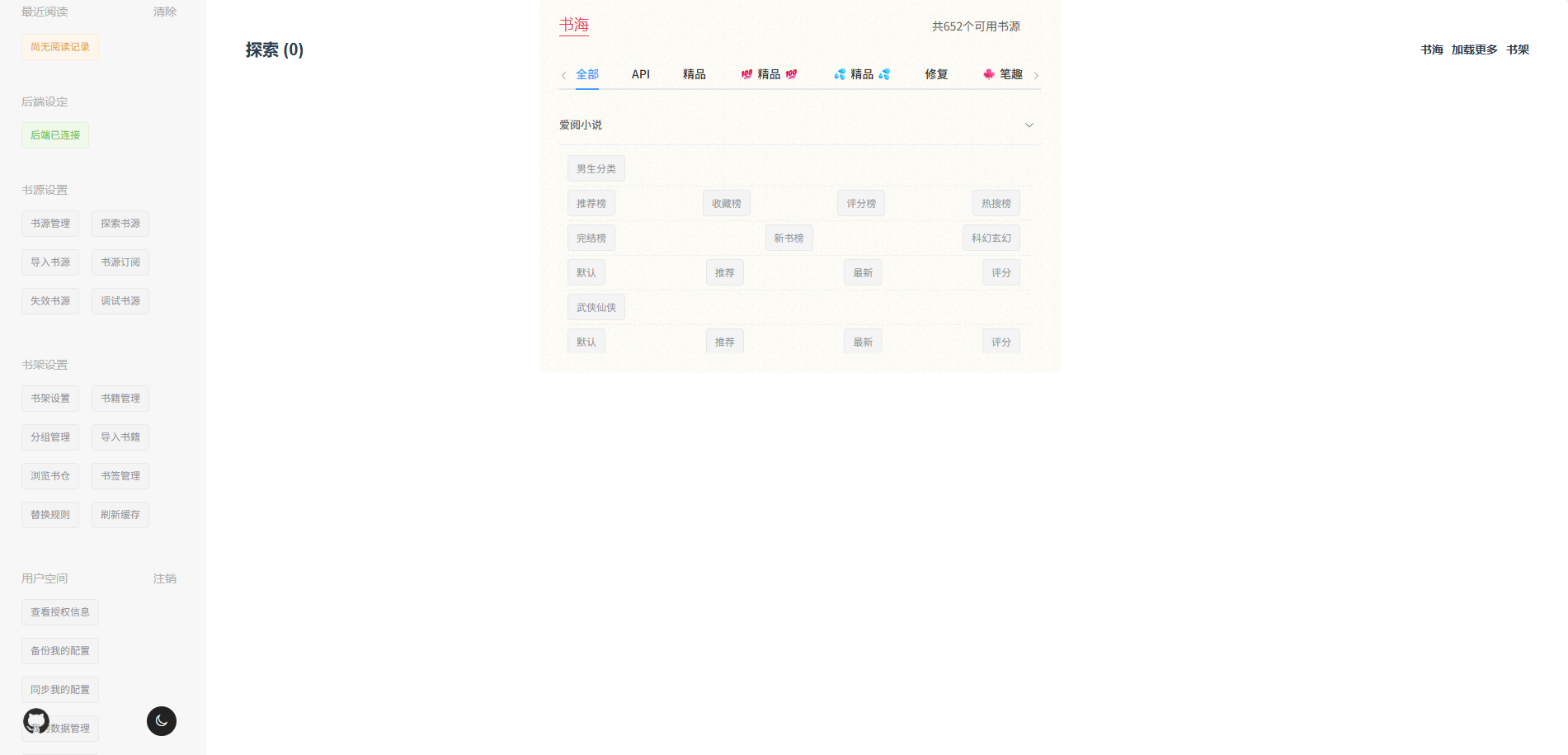The image size is (1568, 755).
Task: Open 书源订阅 subscriptions
Action: point(120,262)
